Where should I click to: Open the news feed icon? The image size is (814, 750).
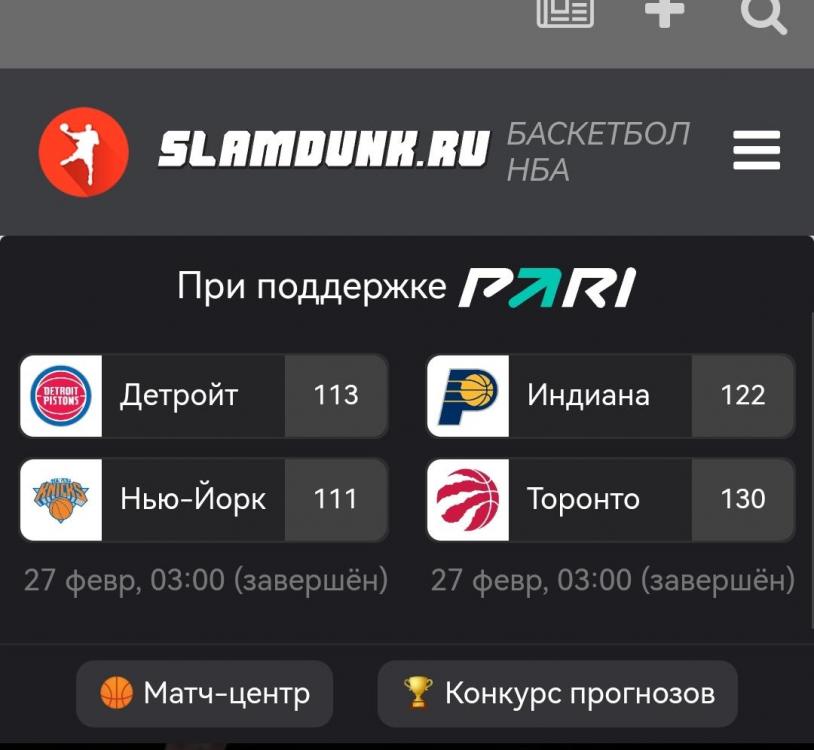pos(565,12)
